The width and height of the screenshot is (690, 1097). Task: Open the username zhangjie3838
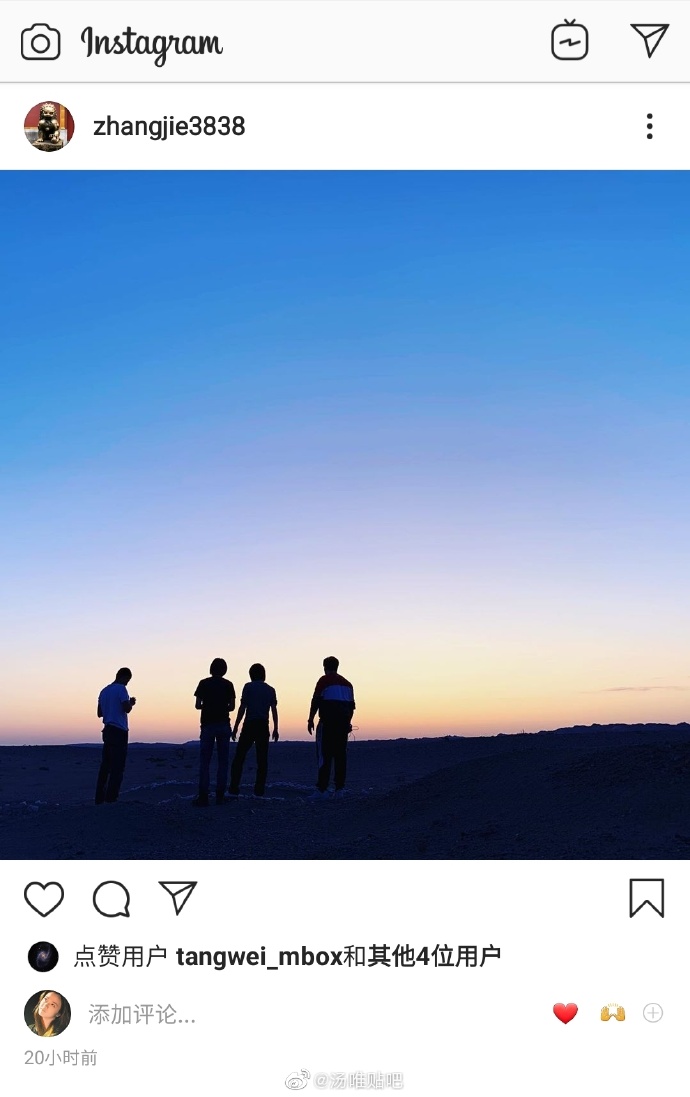point(168,126)
